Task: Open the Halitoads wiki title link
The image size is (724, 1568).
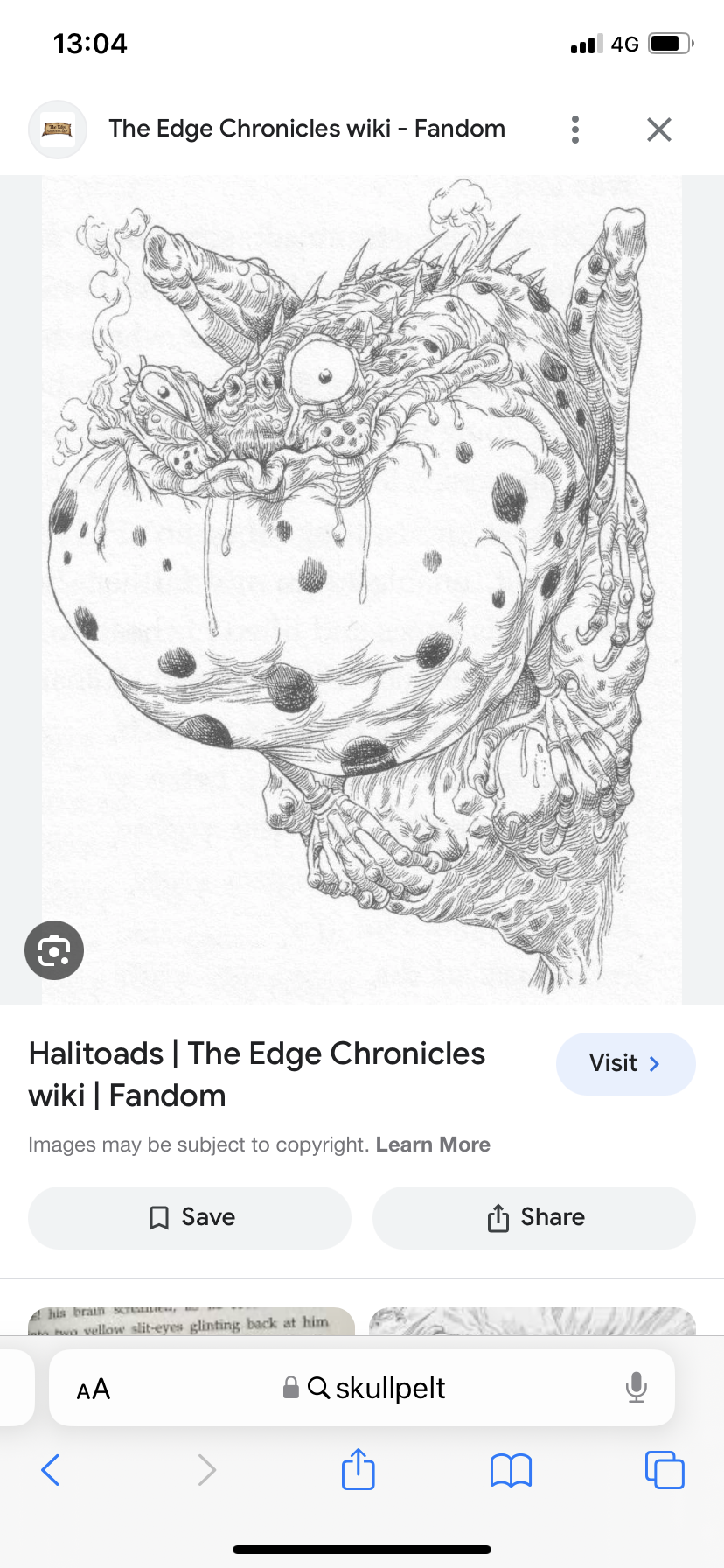Action: click(256, 1074)
